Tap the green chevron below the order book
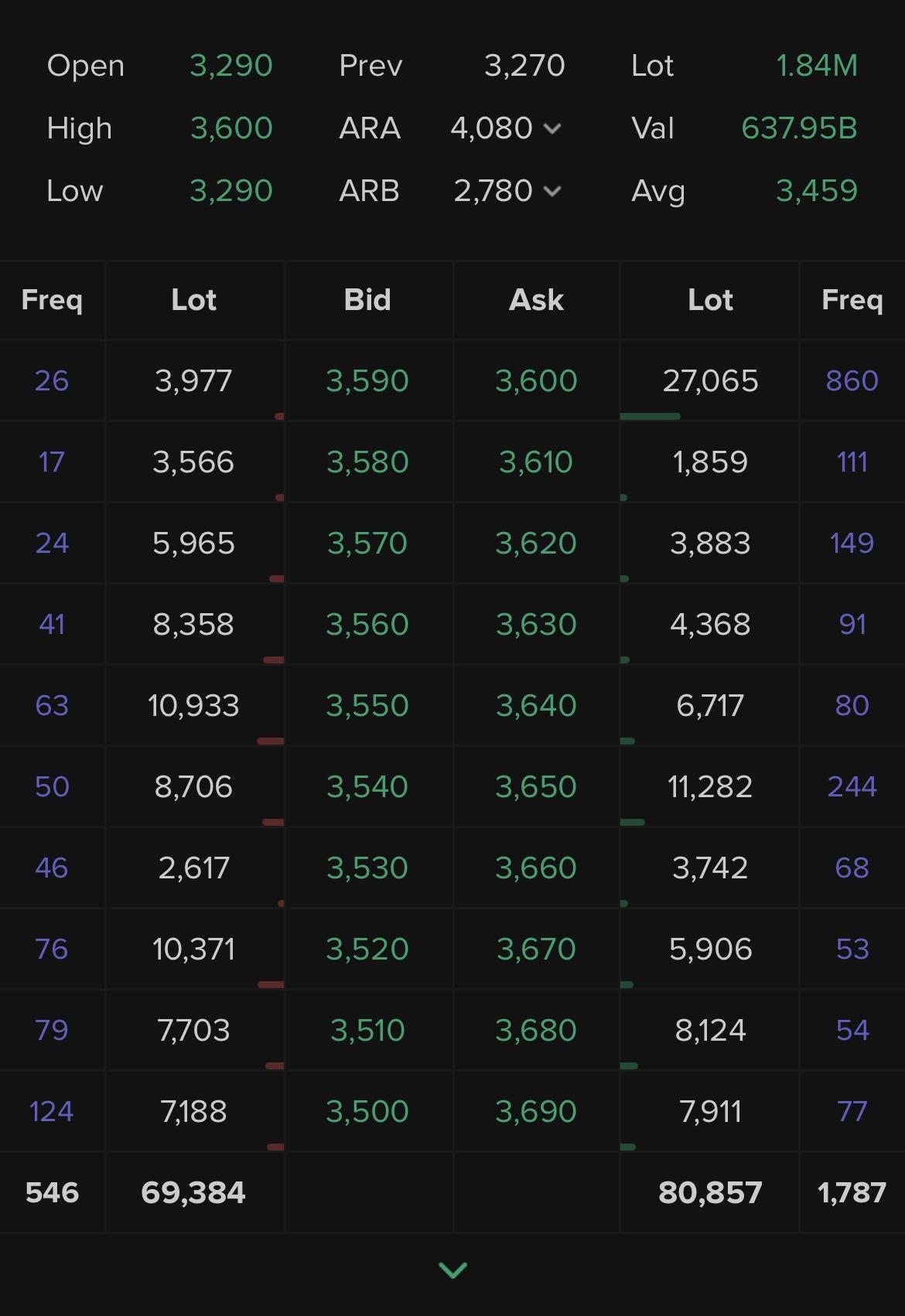The height and width of the screenshot is (1316, 905). [452, 1270]
